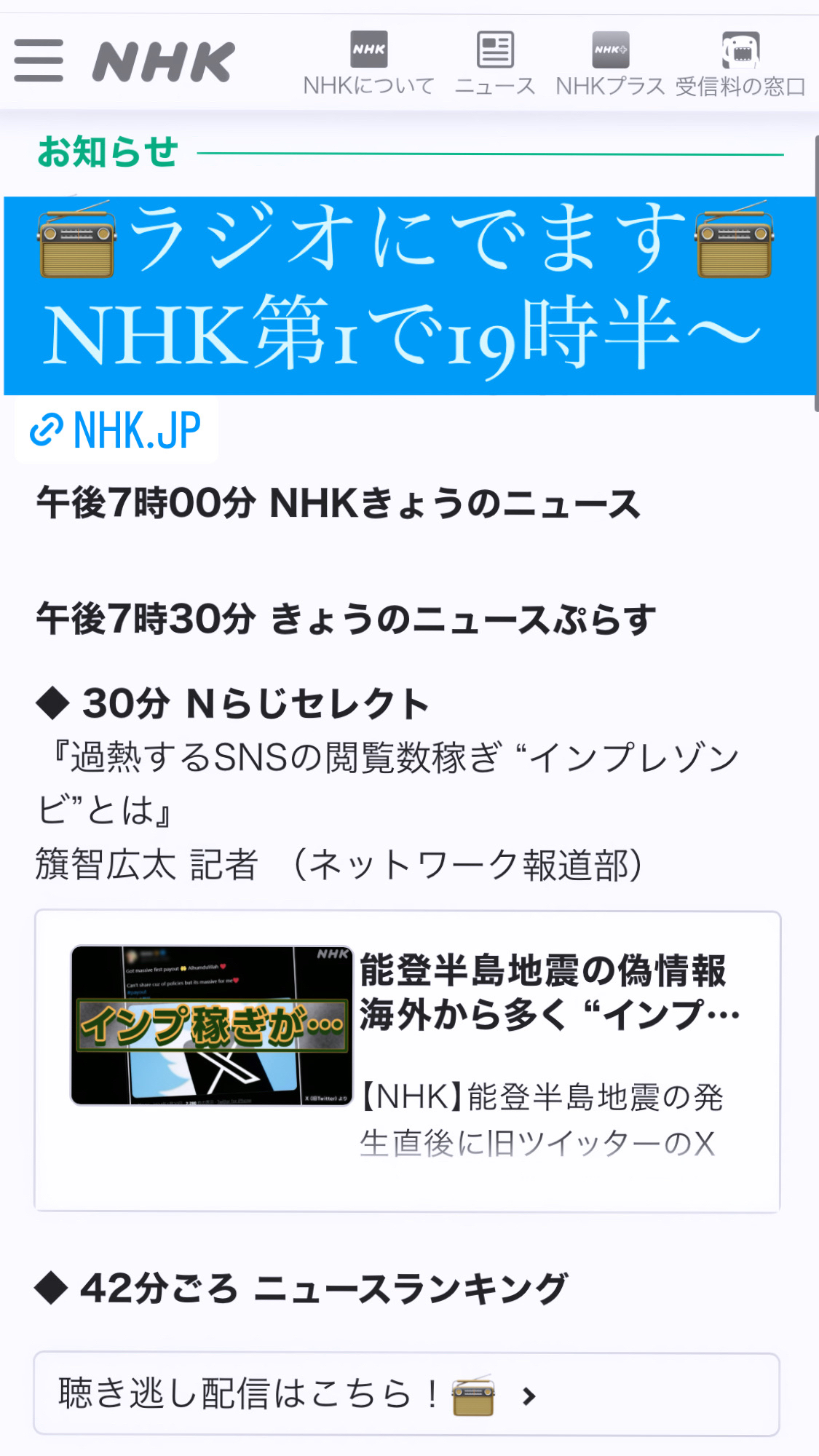
Task: Open NHKについて page
Action: [x=368, y=64]
